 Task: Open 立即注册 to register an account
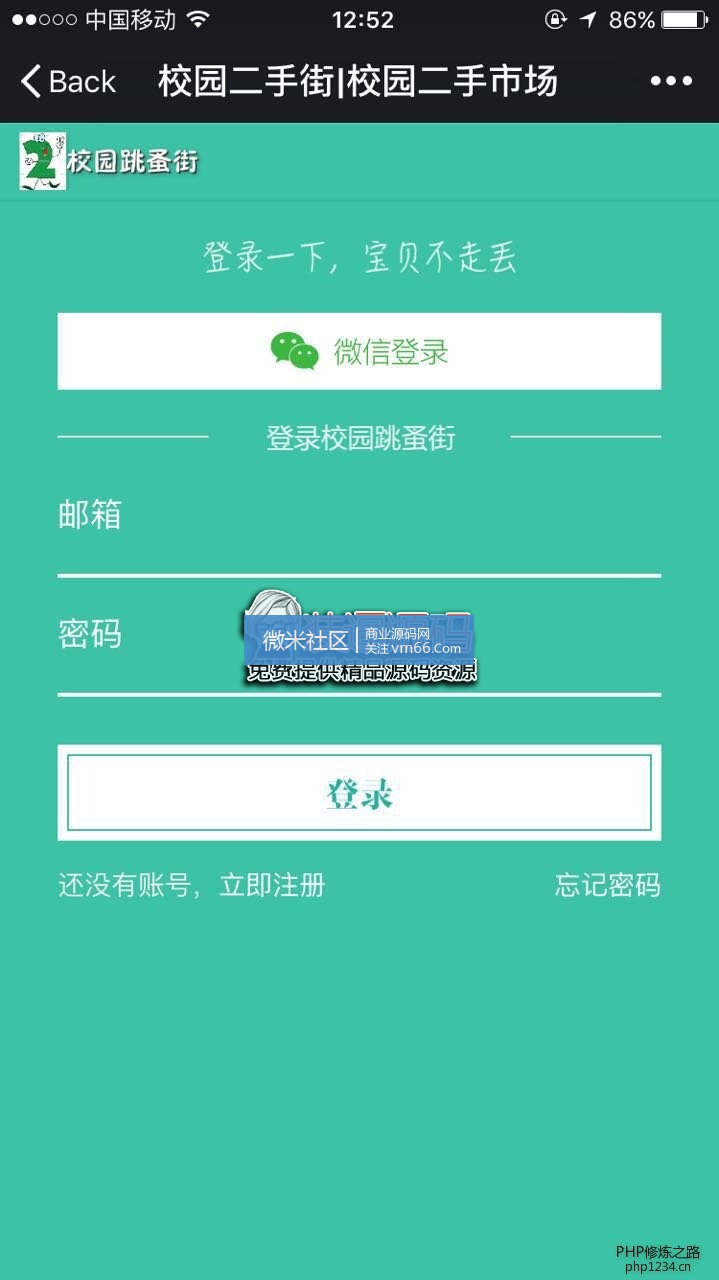[272, 885]
